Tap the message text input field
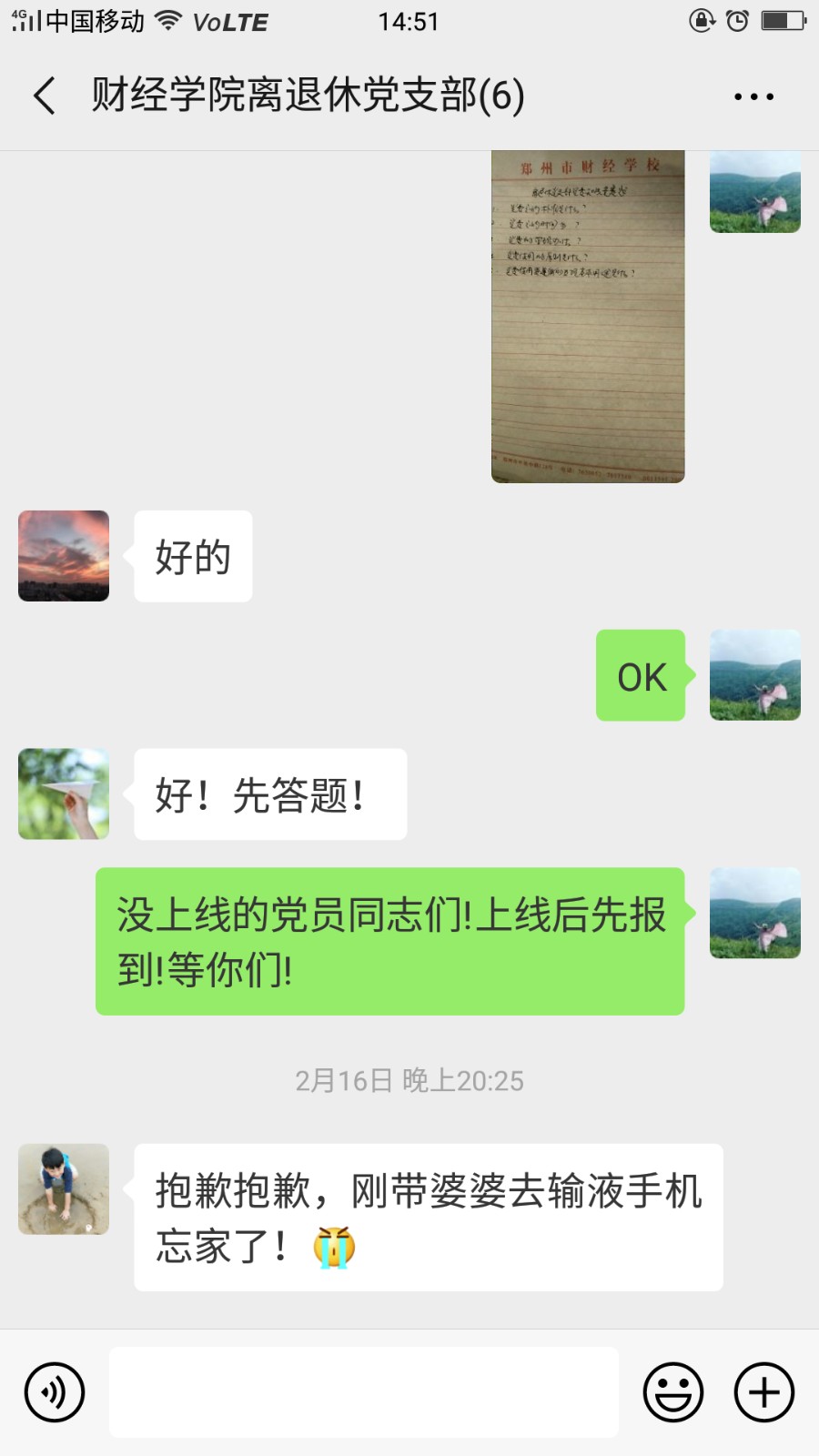Image resolution: width=819 pixels, height=1456 pixels. (x=364, y=1391)
